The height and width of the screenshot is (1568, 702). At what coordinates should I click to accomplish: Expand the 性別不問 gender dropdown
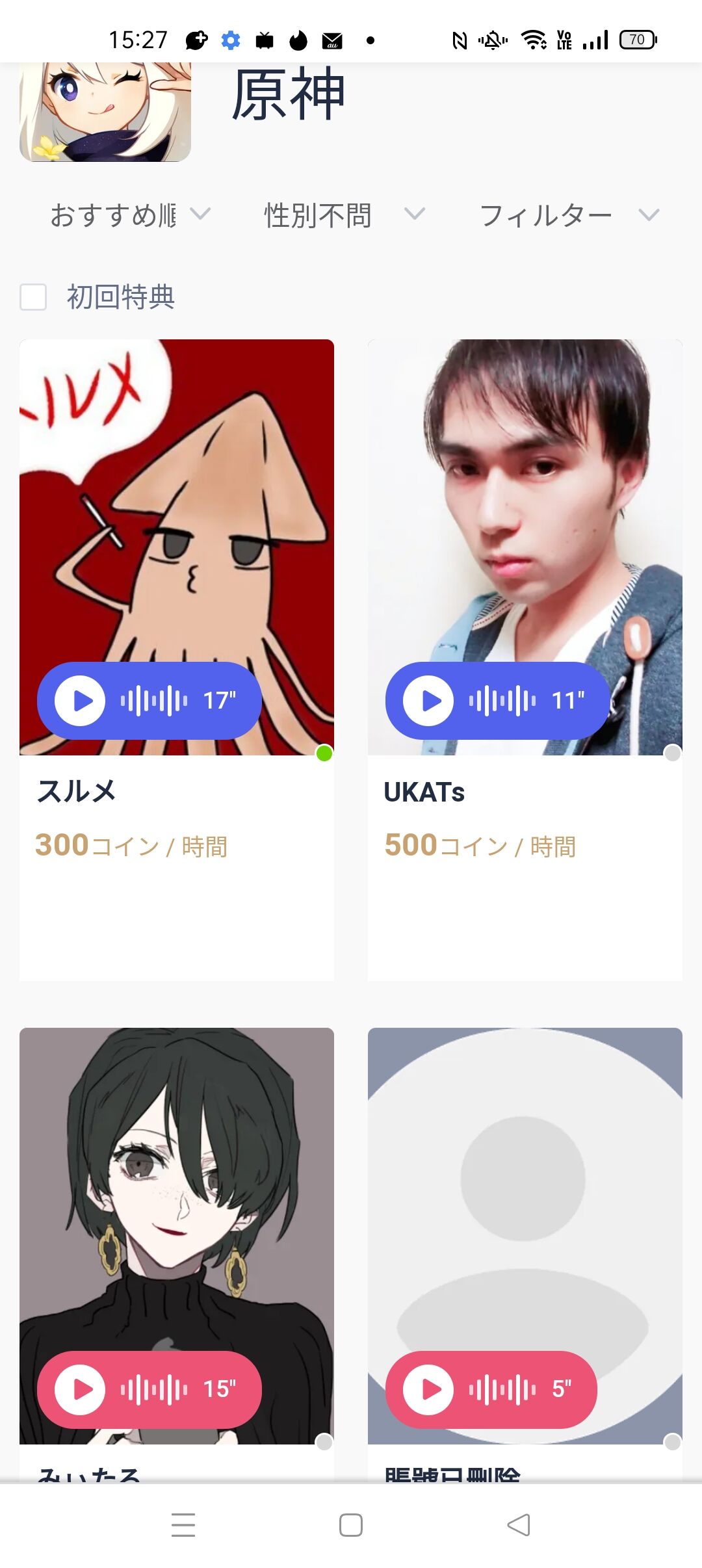[x=344, y=215]
